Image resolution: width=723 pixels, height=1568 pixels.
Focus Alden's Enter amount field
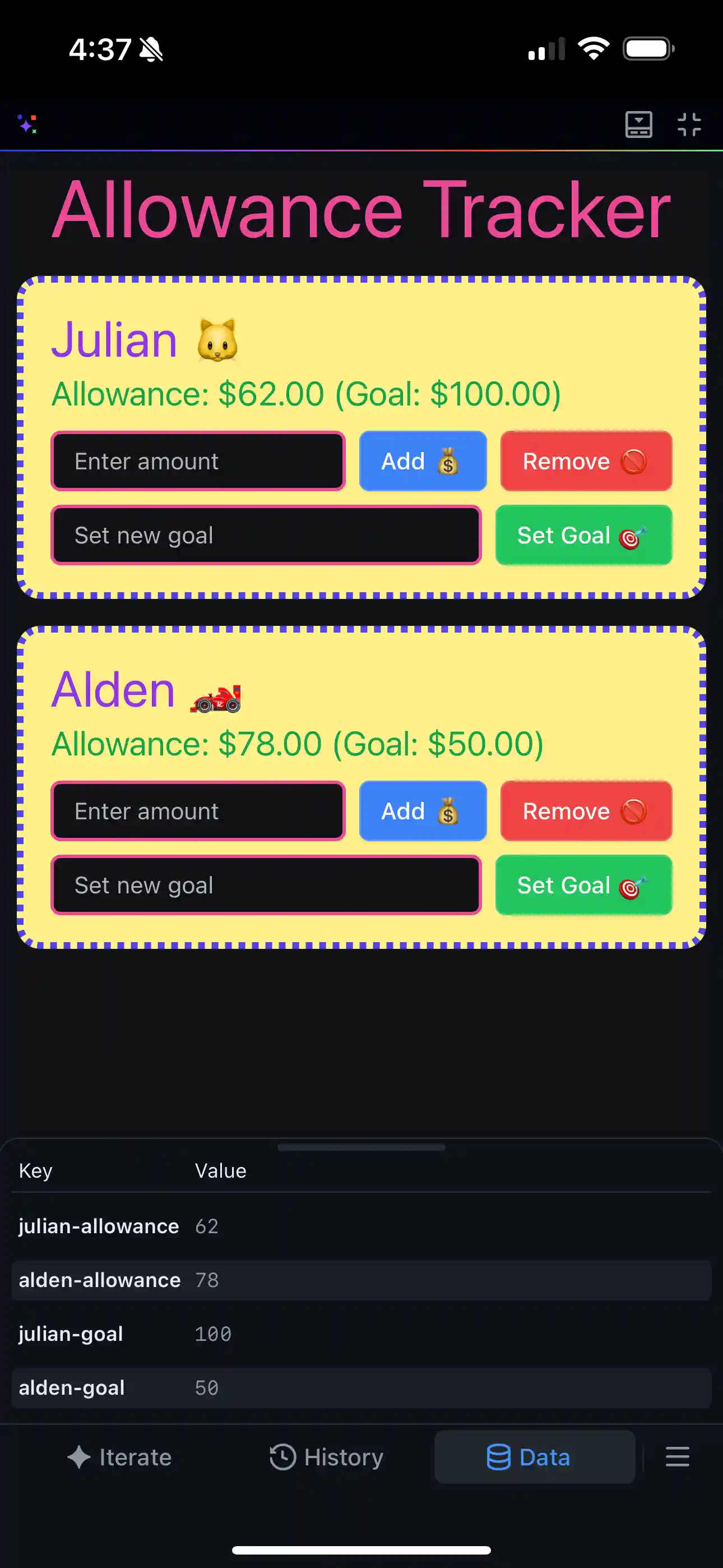pyautogui.click(x=198, y=811)
